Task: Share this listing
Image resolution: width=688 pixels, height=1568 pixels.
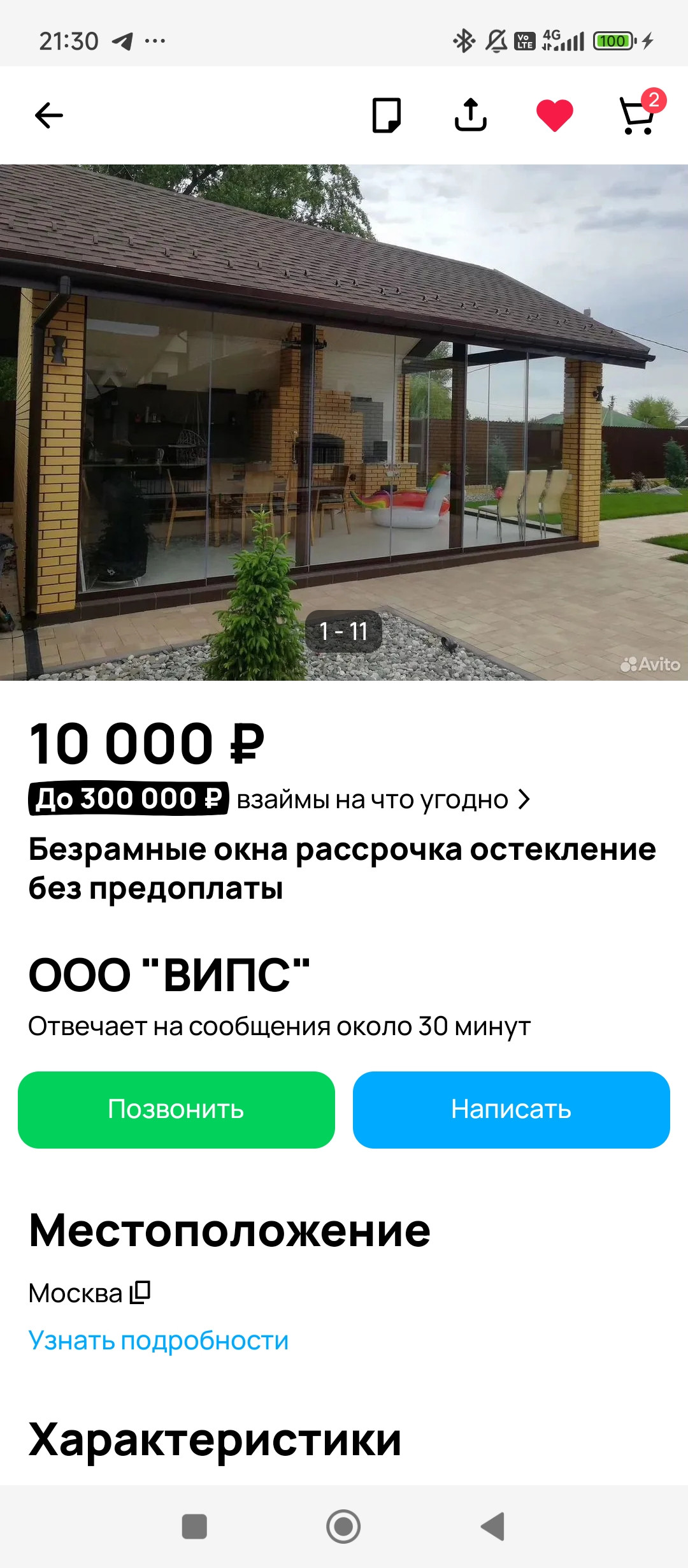Action: (x=470, y=115)
